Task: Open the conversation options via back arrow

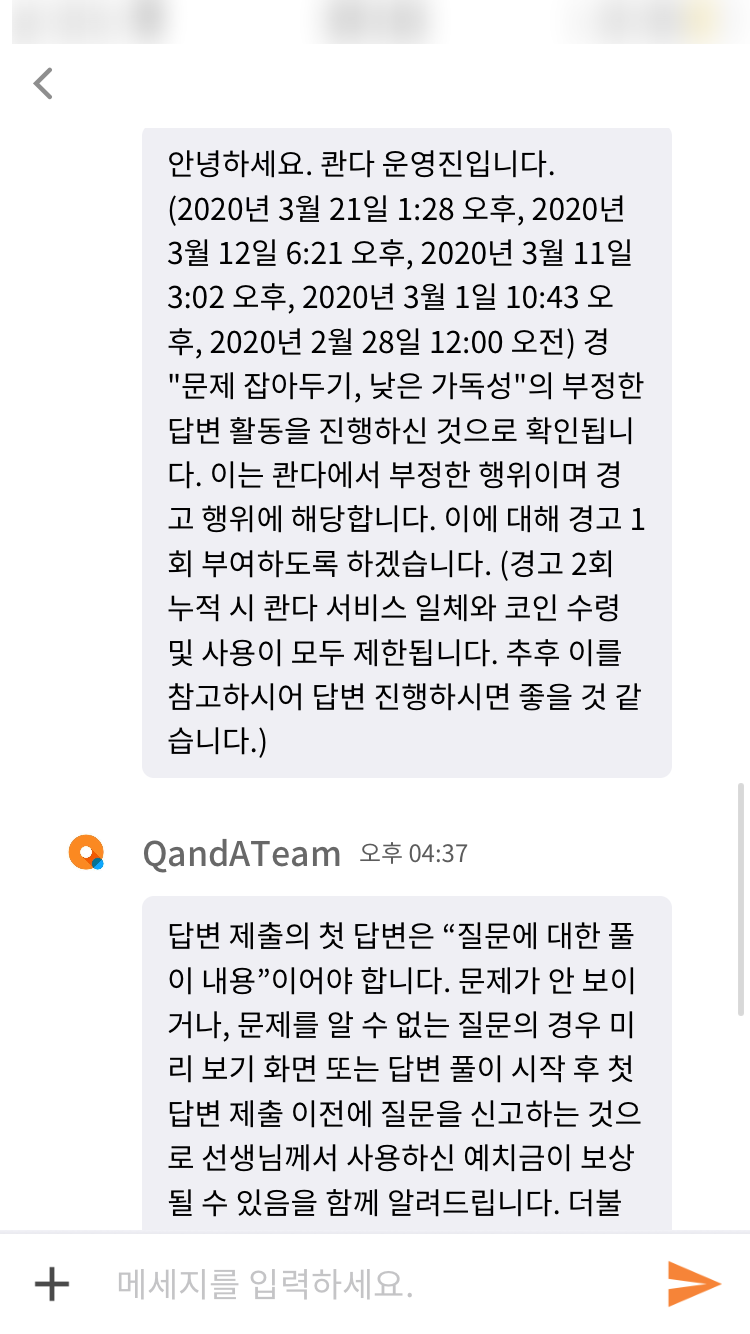Action: pyautogui.click(x=44, y=84)
